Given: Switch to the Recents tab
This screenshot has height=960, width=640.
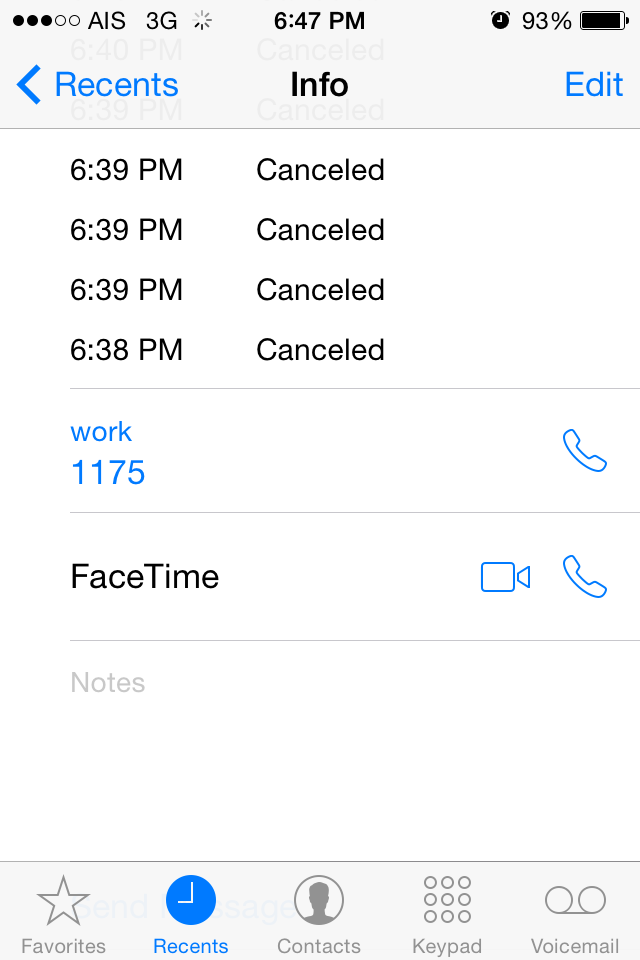Looking at the screenshot, I should (190, 913).
